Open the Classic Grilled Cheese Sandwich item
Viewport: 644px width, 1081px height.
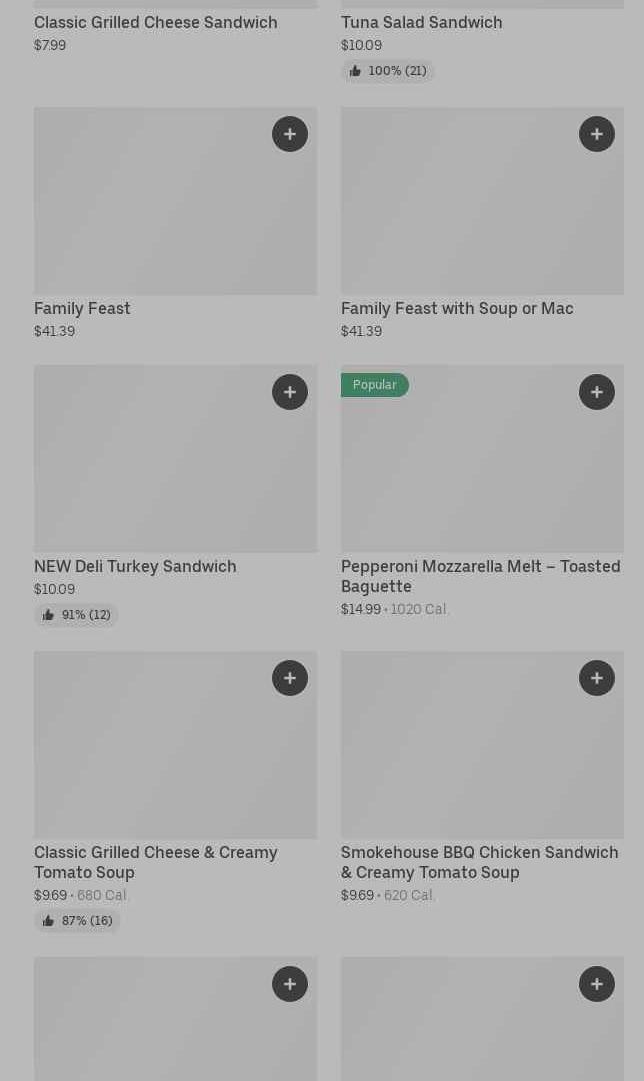(155, 22)
